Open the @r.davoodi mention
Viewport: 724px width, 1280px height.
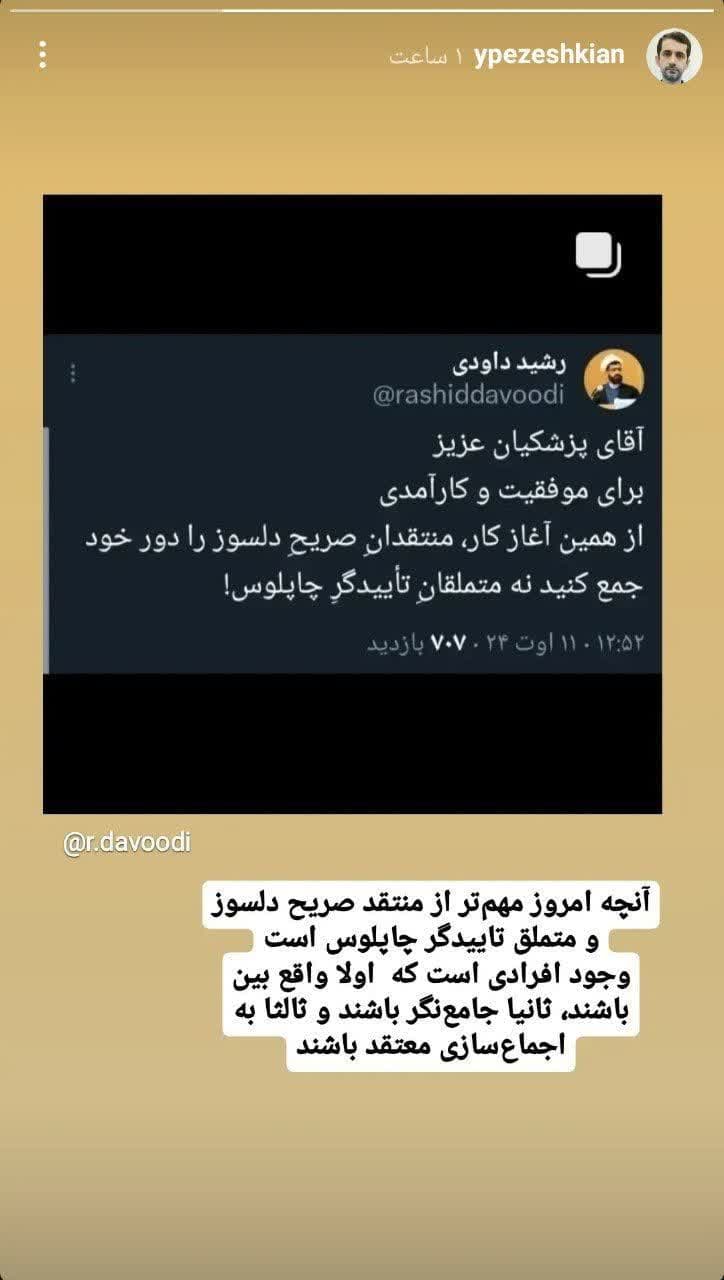(x=126, y=843)
